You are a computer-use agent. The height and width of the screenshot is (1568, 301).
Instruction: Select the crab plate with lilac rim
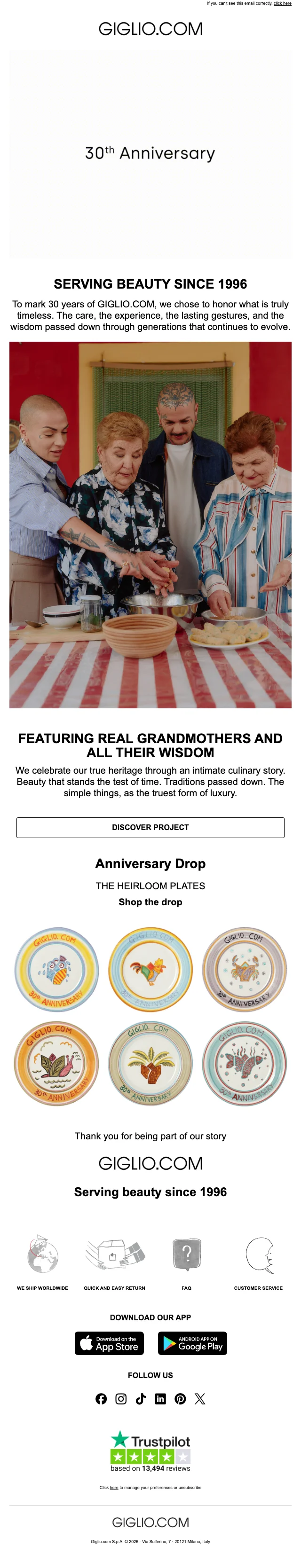pos(245,970)
